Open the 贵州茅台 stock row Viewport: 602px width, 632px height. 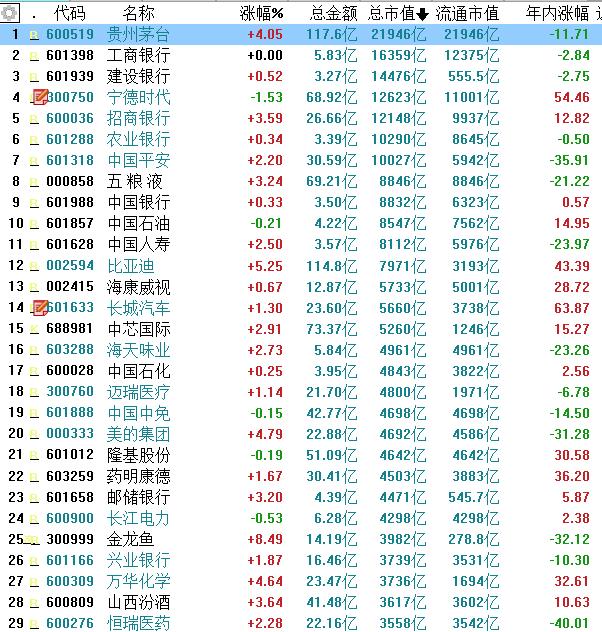pos(138,34)
